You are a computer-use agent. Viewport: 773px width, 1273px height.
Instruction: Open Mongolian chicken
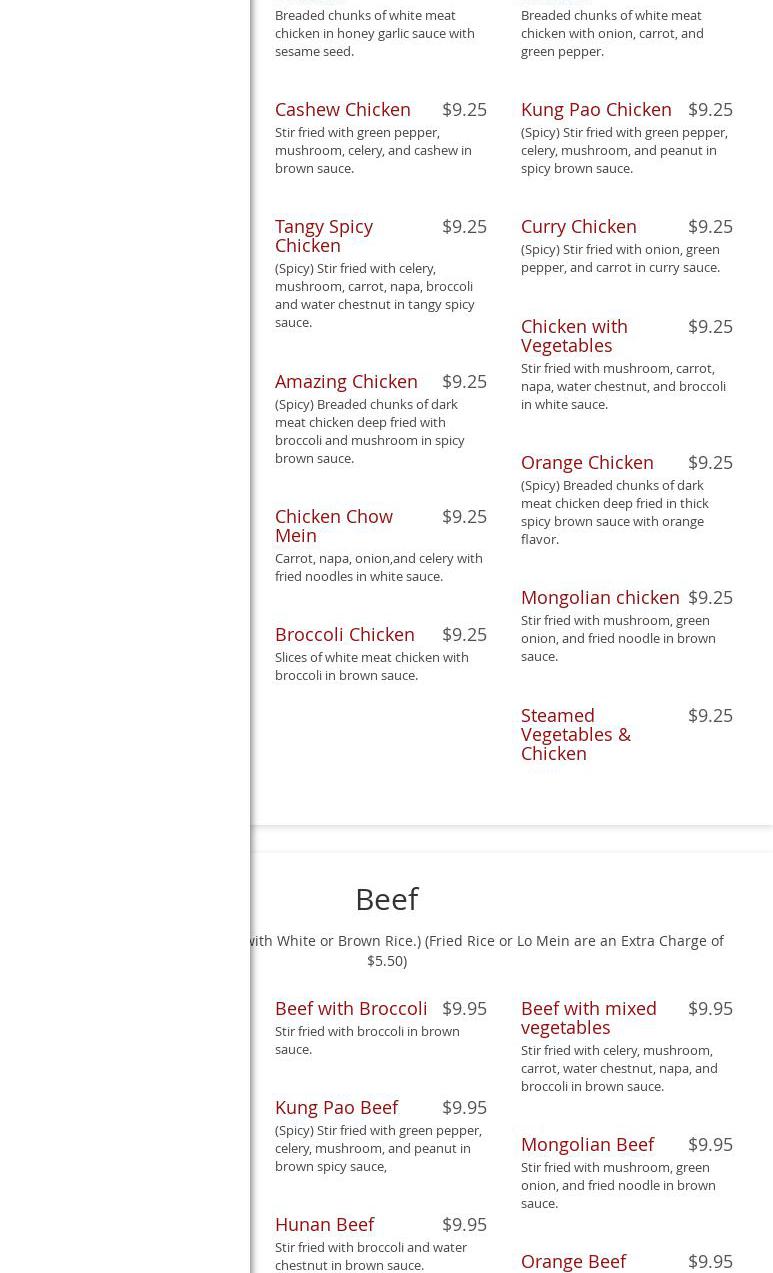(599, 597)
